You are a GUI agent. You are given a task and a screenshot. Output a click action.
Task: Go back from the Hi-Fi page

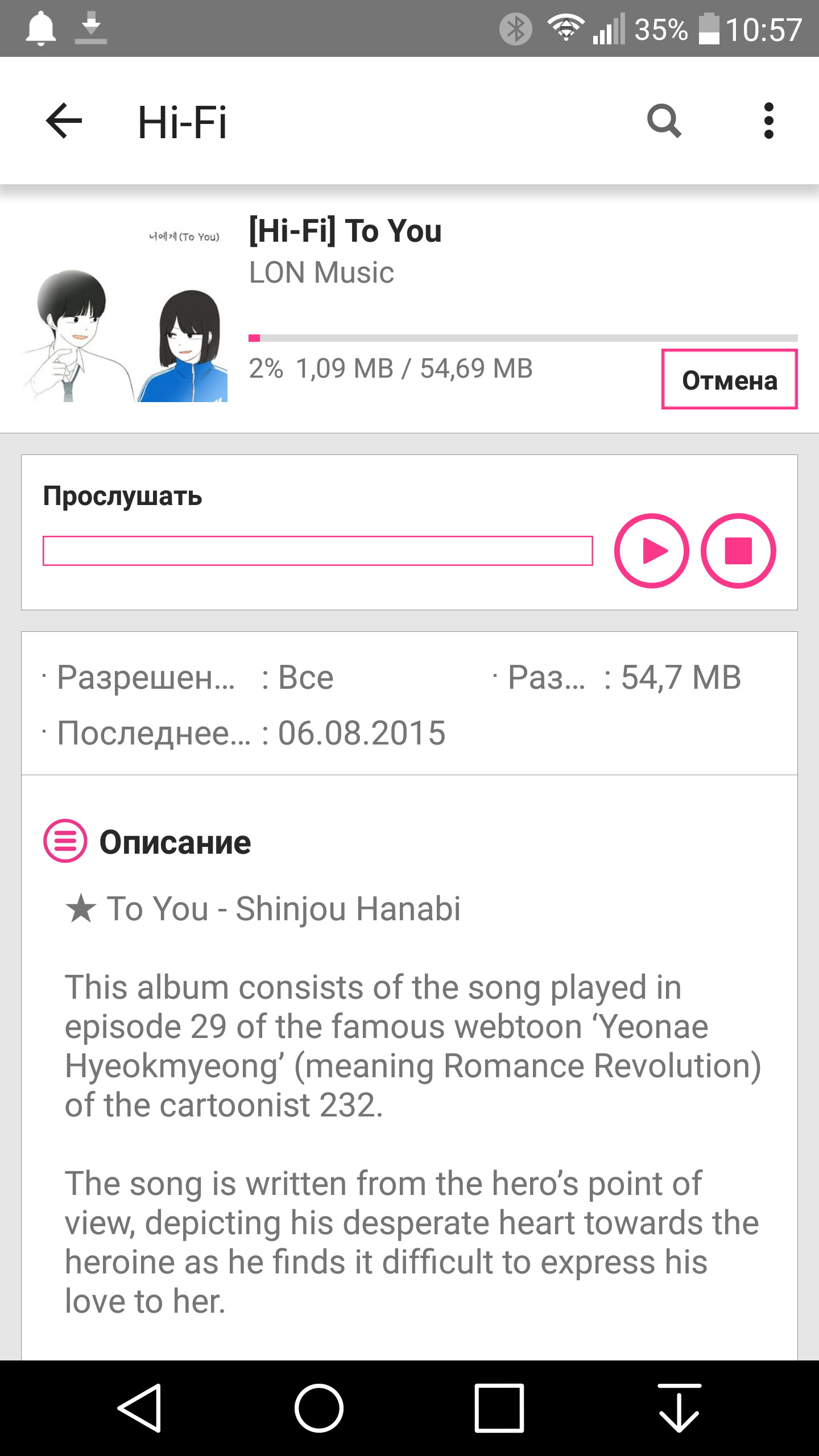pos(64,121)
